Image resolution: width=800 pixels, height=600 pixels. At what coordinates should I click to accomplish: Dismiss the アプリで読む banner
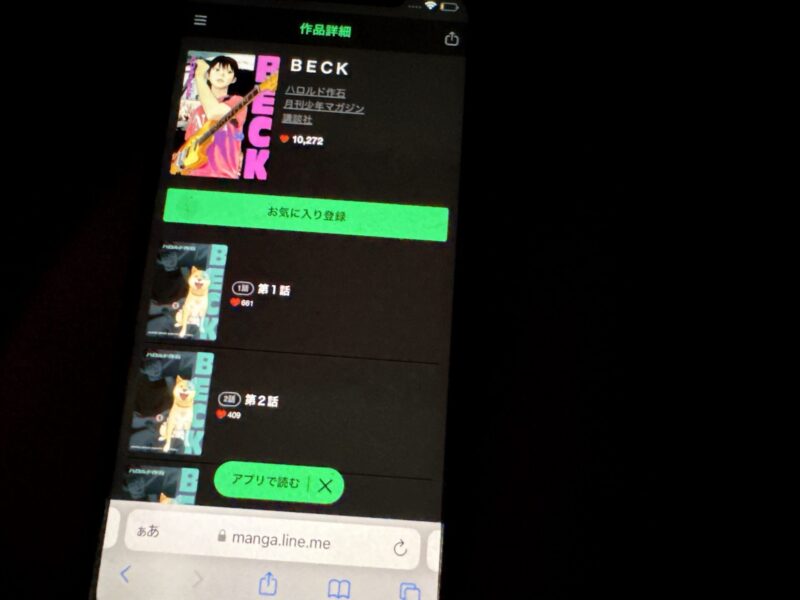(327, 487)
